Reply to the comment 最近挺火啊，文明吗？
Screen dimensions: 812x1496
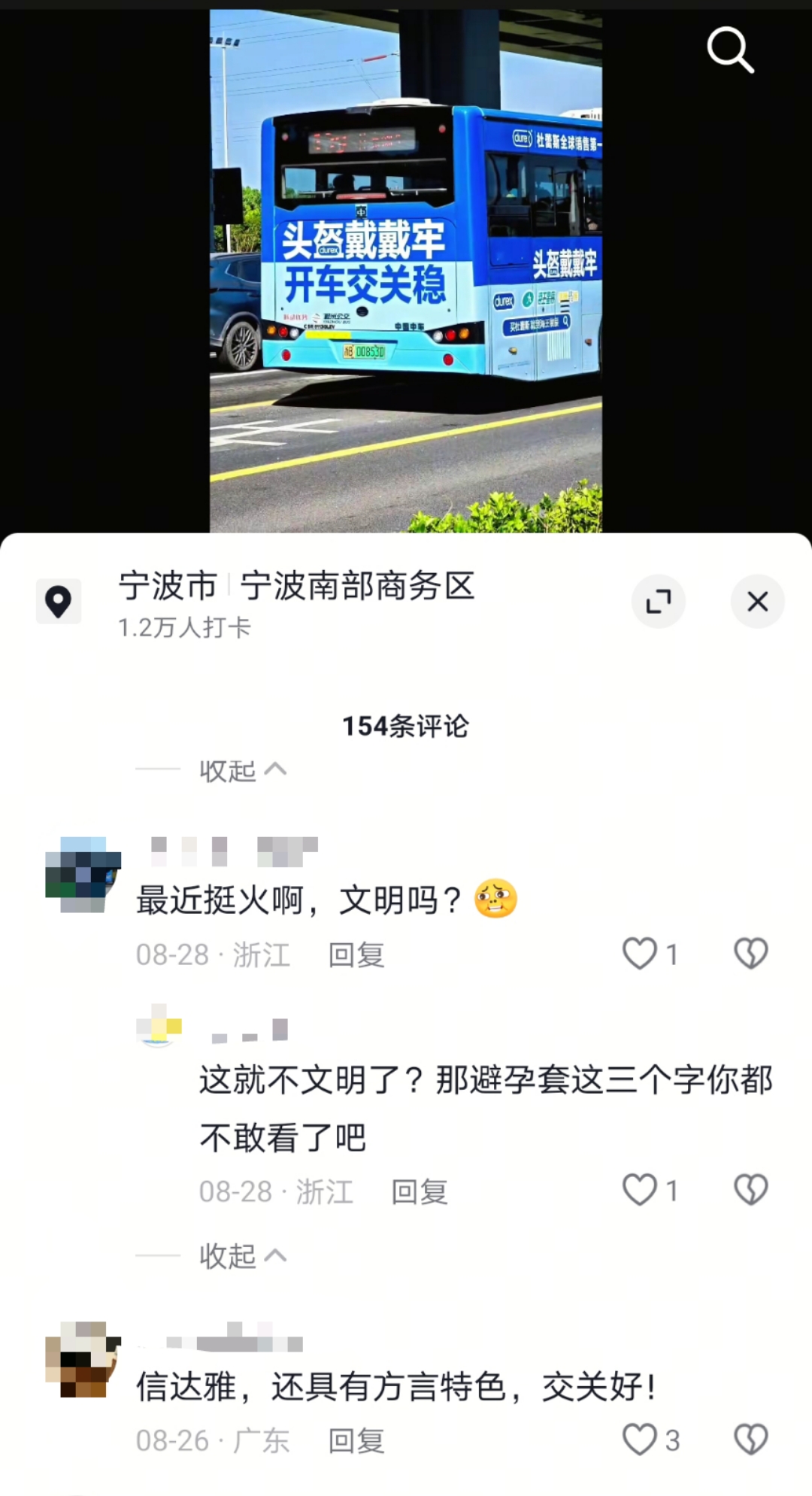[x=356, y=955]
